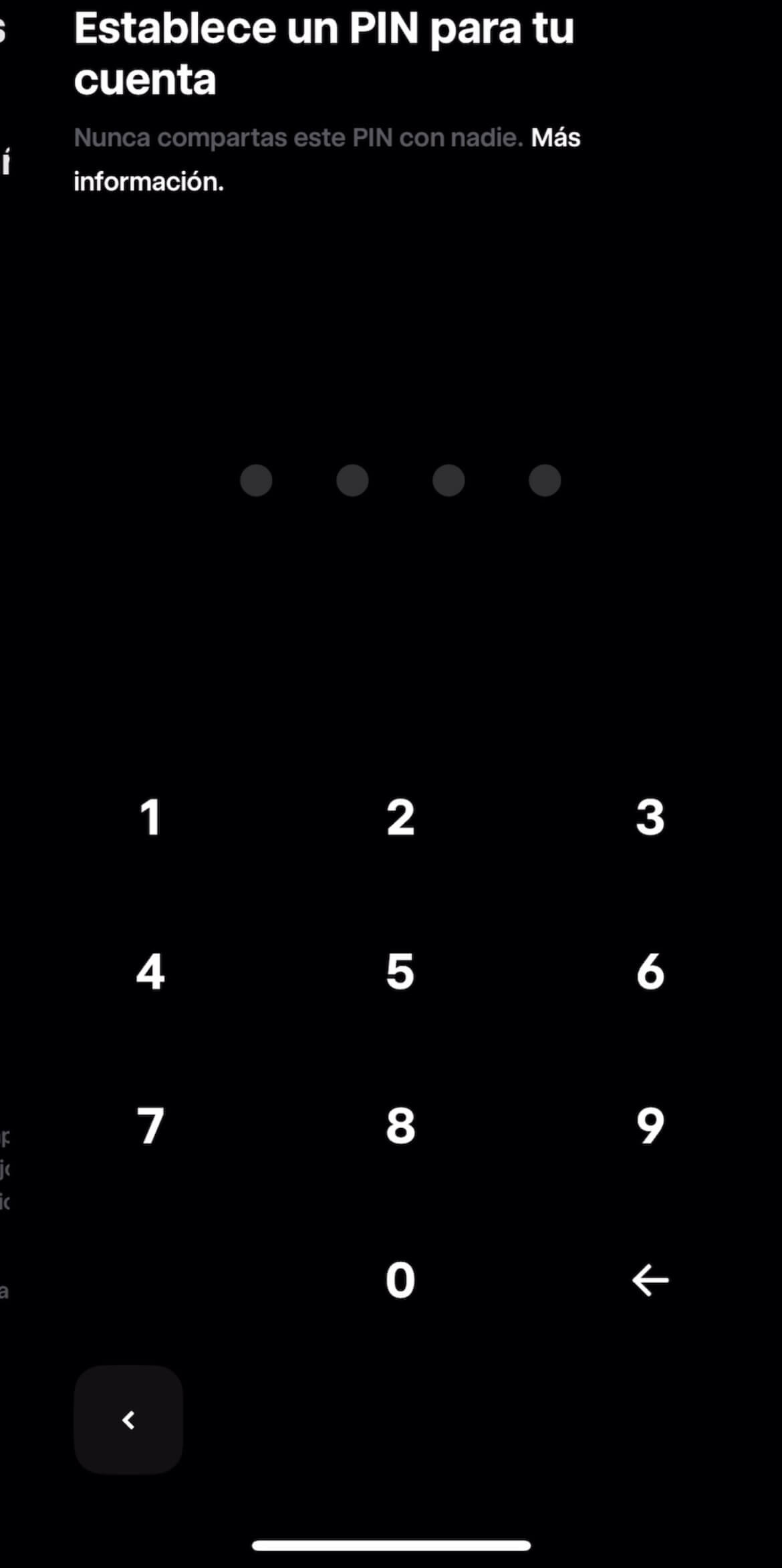This screenshot has height=1568, width=782.
Task: Enter 0 on the PIN keypad
Action: pyautogui.click(x=400, y=1280)
